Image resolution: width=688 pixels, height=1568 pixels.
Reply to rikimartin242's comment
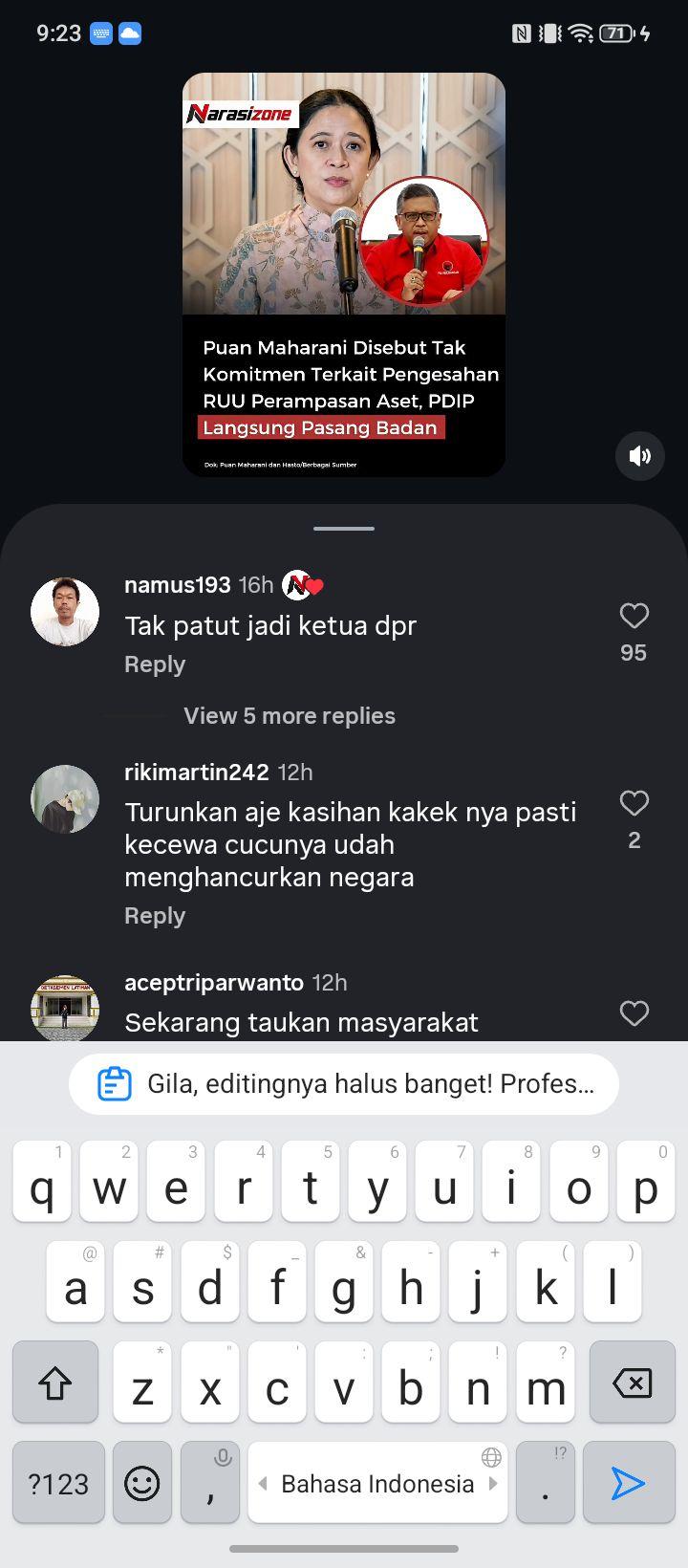point(155,916)
